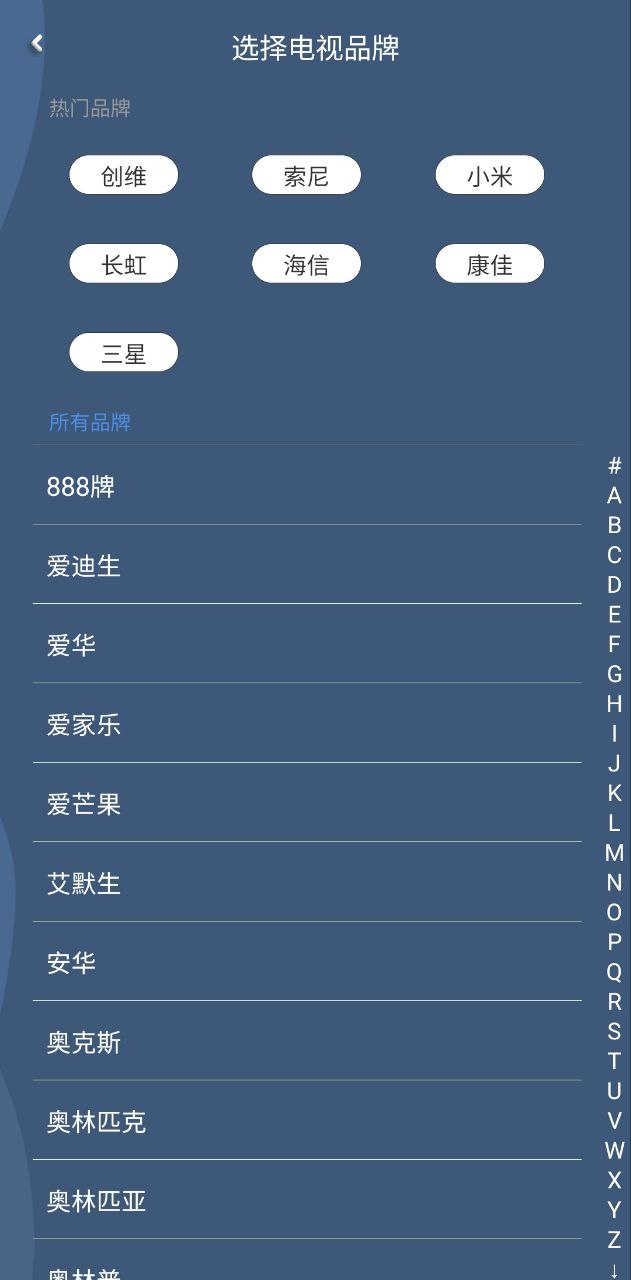Choose 爱迪生 in the brand list

[x=306, y=566]
